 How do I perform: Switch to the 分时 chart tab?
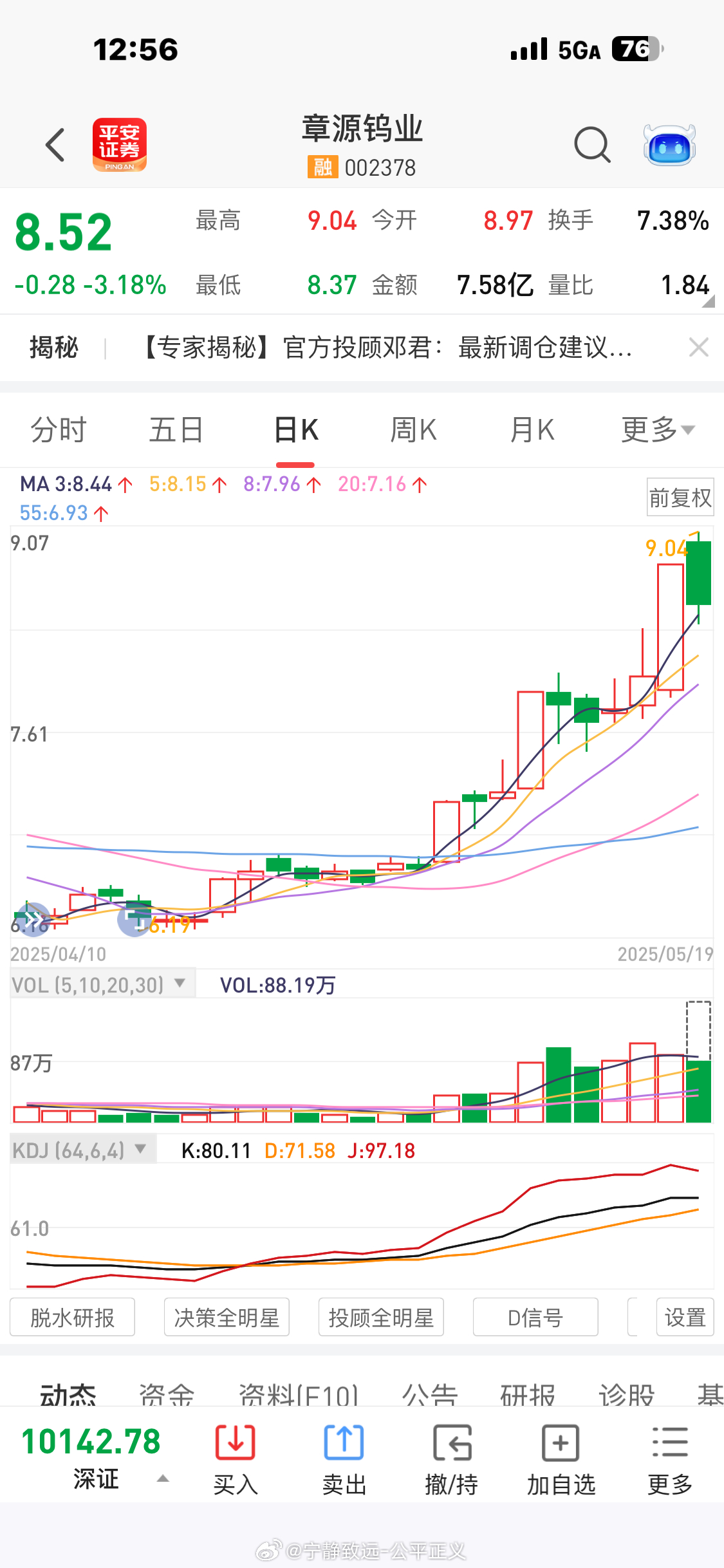[59, 430]
